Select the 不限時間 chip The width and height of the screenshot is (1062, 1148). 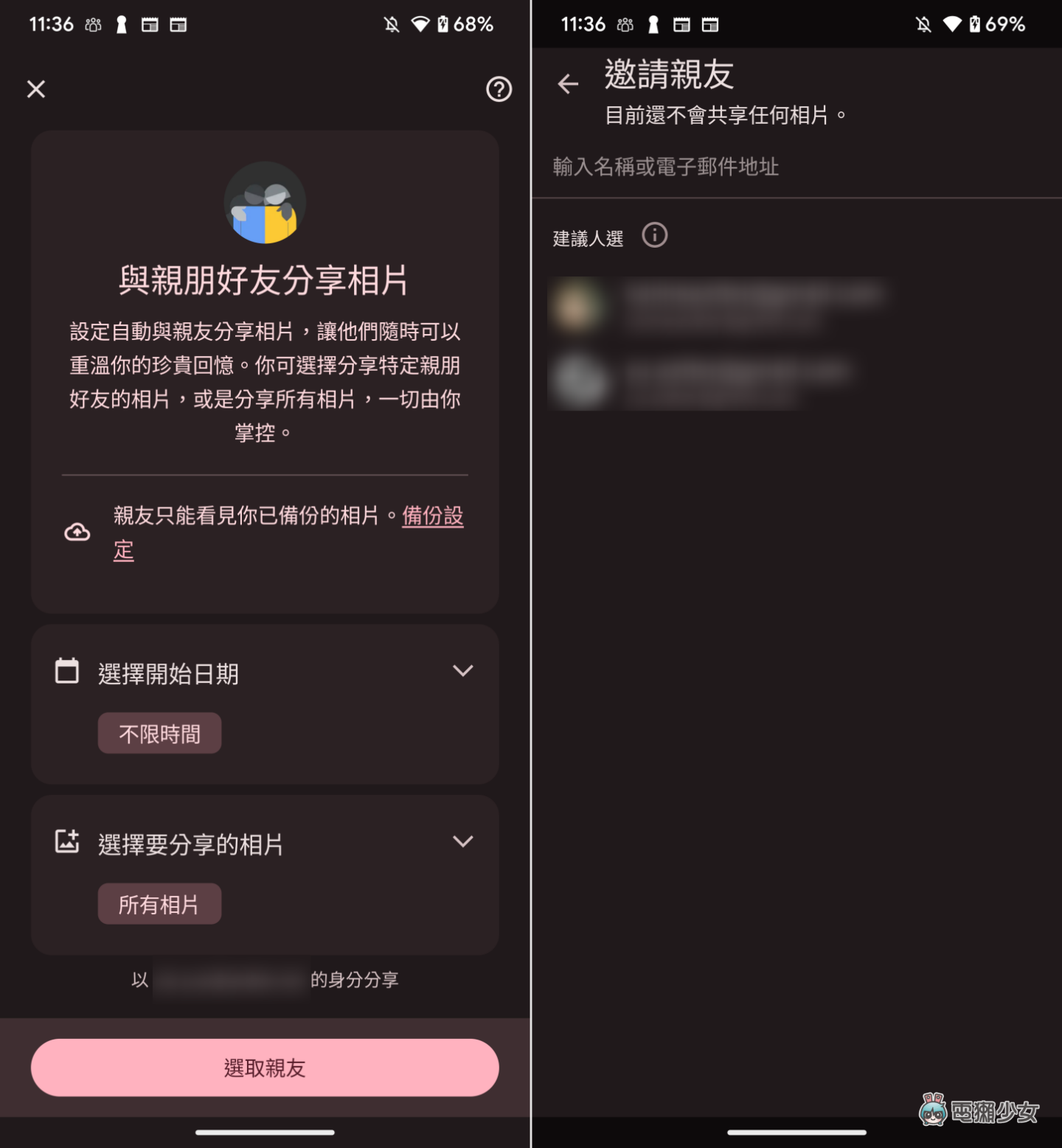(159, 733)
